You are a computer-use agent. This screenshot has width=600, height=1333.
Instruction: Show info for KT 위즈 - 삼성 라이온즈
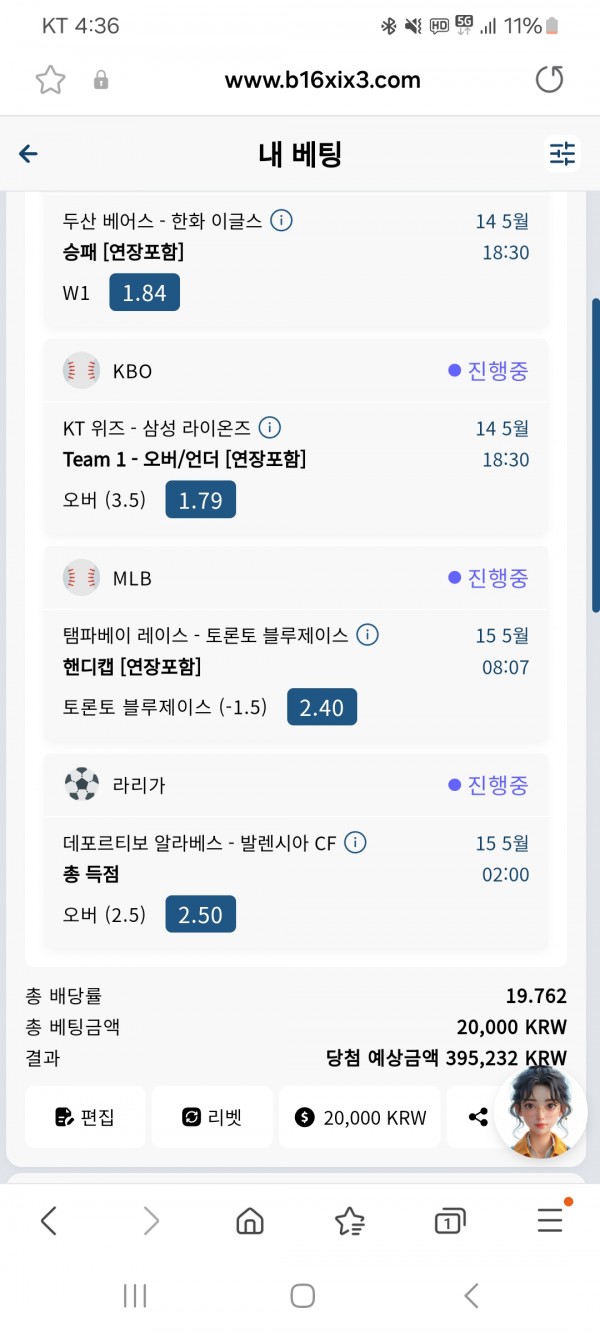coord(269,428)
